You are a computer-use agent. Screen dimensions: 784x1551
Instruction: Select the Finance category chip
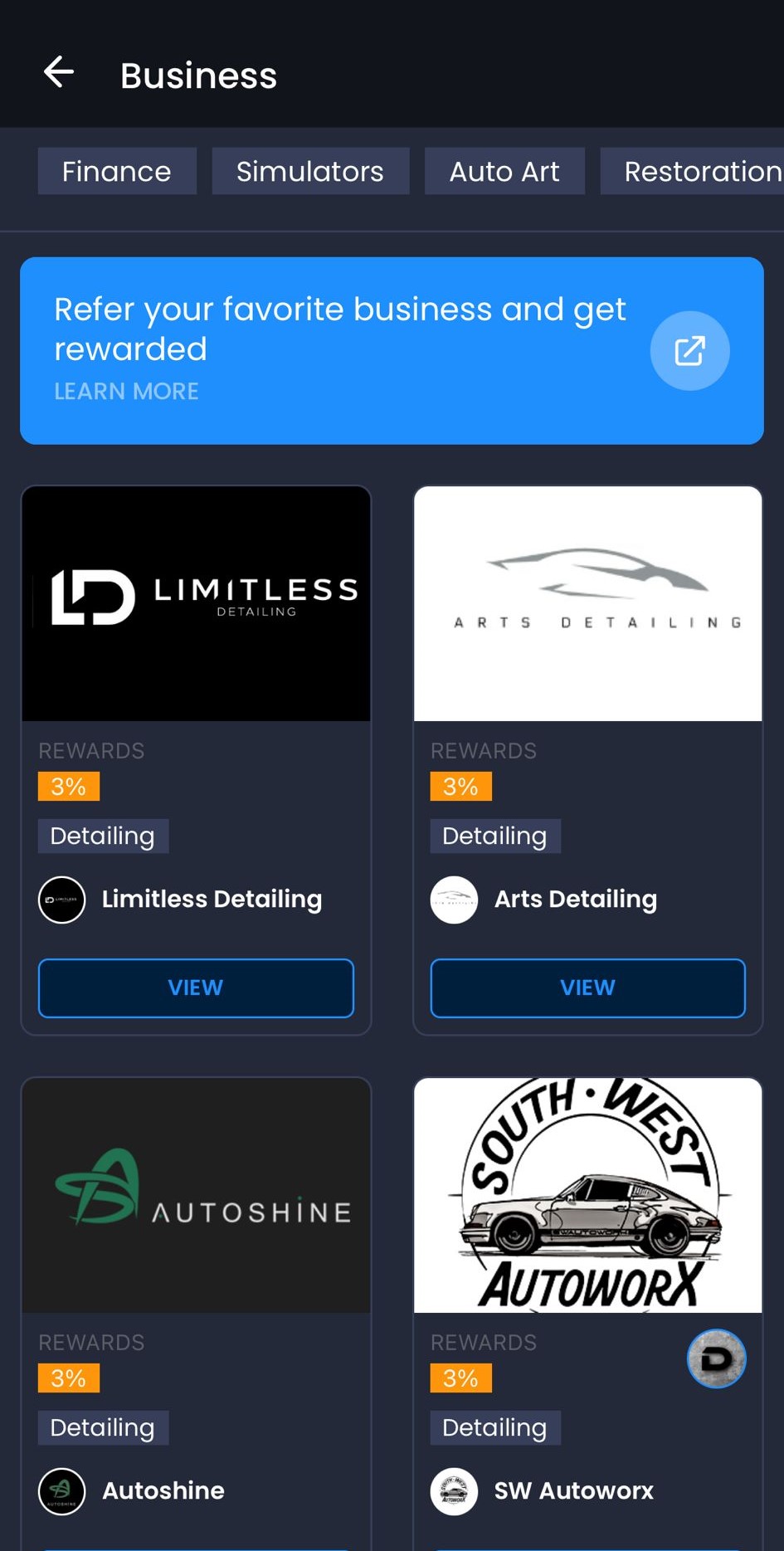pos(117,172)
